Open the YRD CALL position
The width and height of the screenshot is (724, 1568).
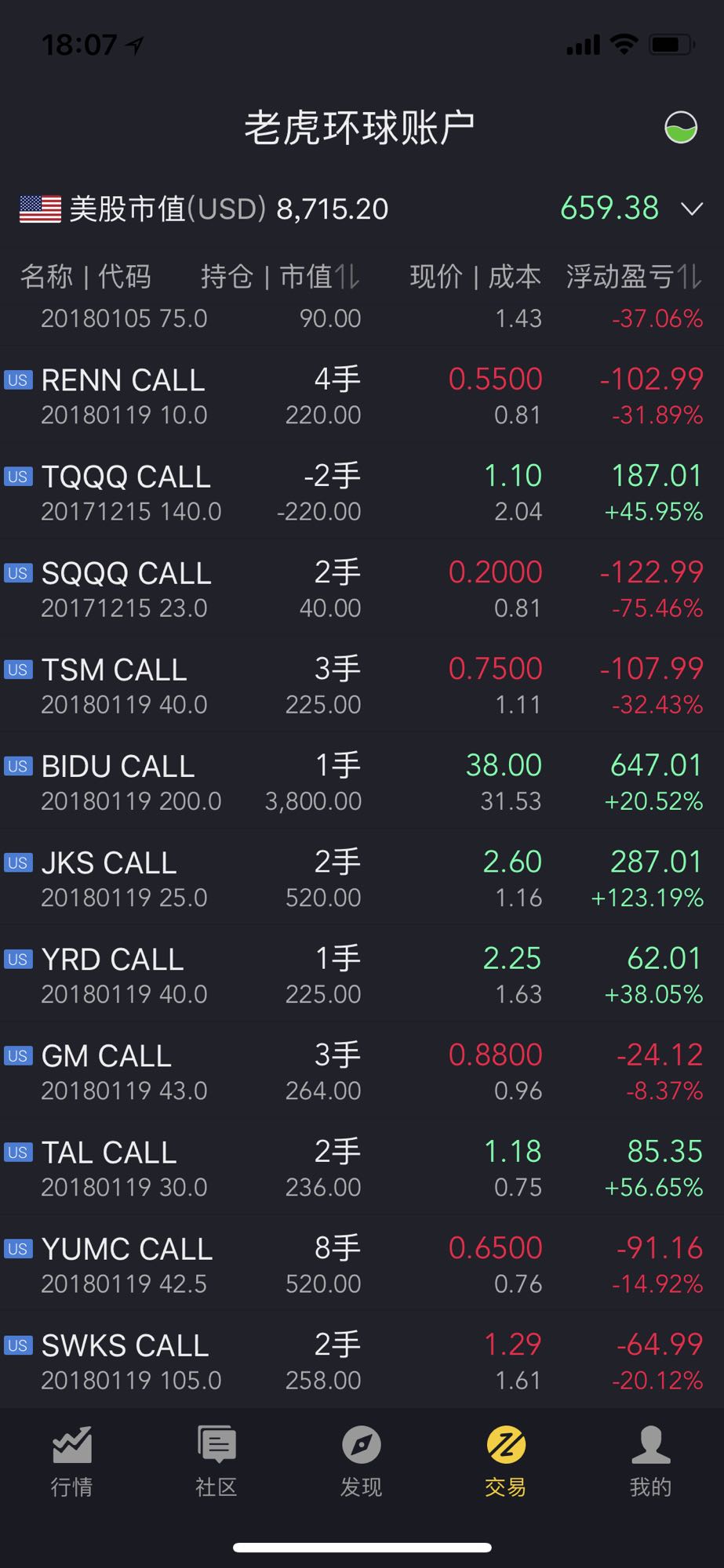coord(362,975)
